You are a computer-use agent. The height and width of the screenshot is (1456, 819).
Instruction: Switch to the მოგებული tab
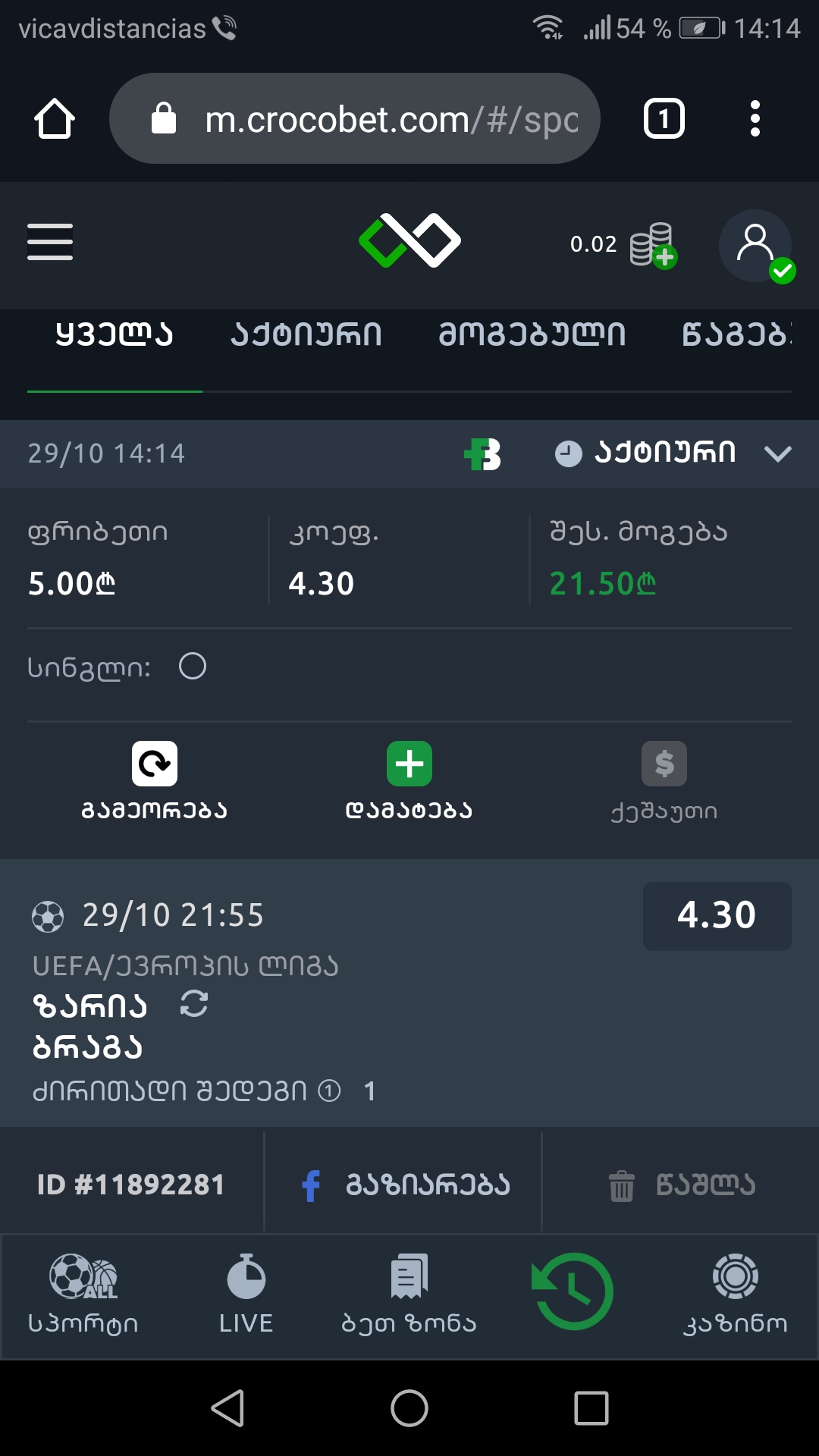pyautogui.click(x=532, y=334)
